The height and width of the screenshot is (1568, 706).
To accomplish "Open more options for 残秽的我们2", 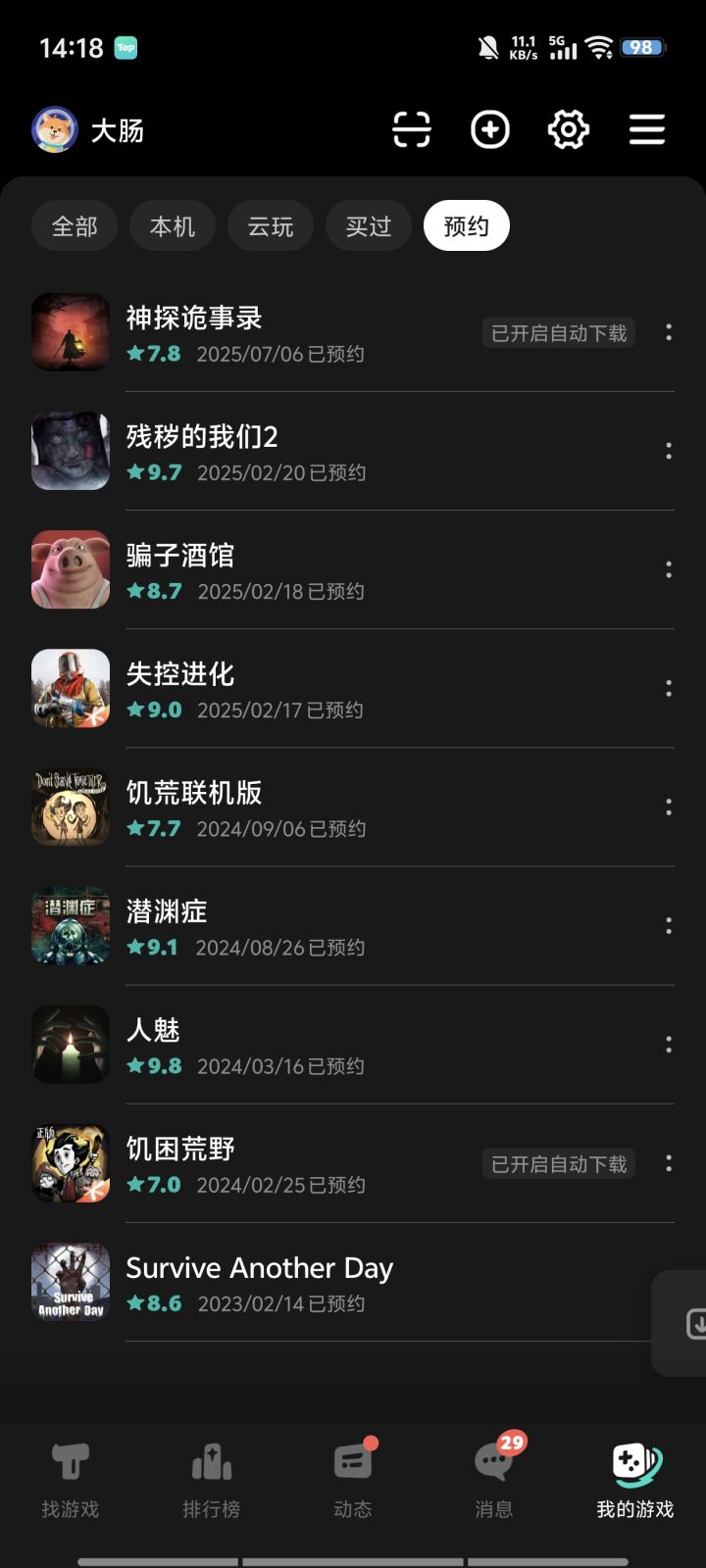I will (x=669, y=451).
